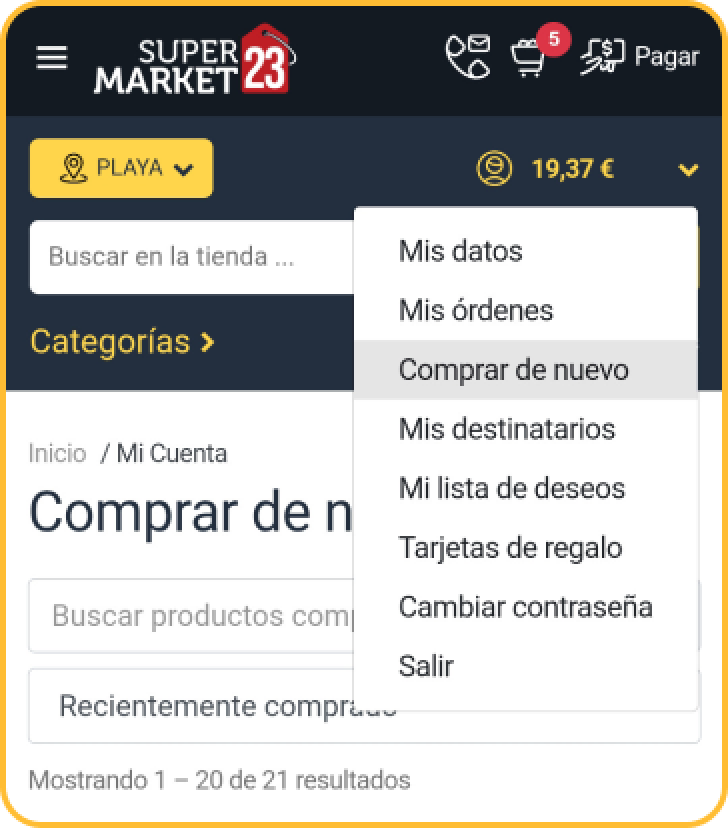The width and height of the screenshot is (728, 828).
Task: Open Tarjetas de regalo
Action: coord(510,548)
